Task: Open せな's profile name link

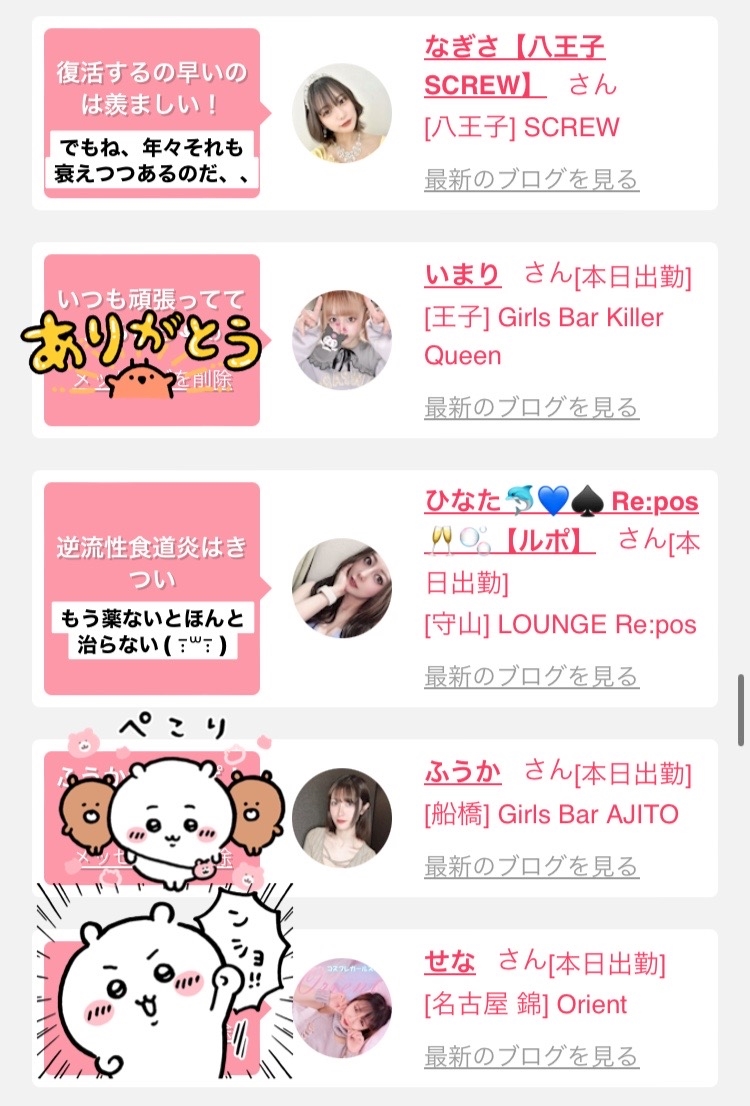Action: (x=449, y=962)
